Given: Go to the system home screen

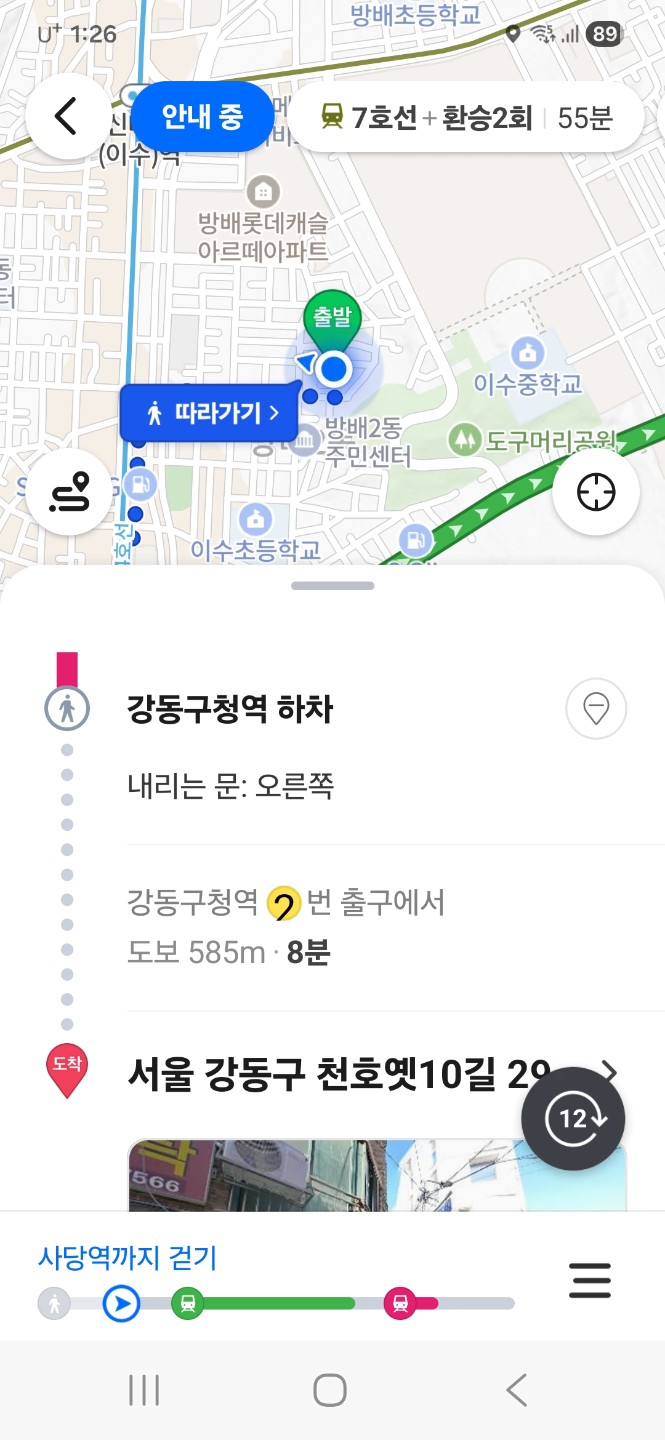Looking at the screenshot, I should click(x=330, y=1390).
